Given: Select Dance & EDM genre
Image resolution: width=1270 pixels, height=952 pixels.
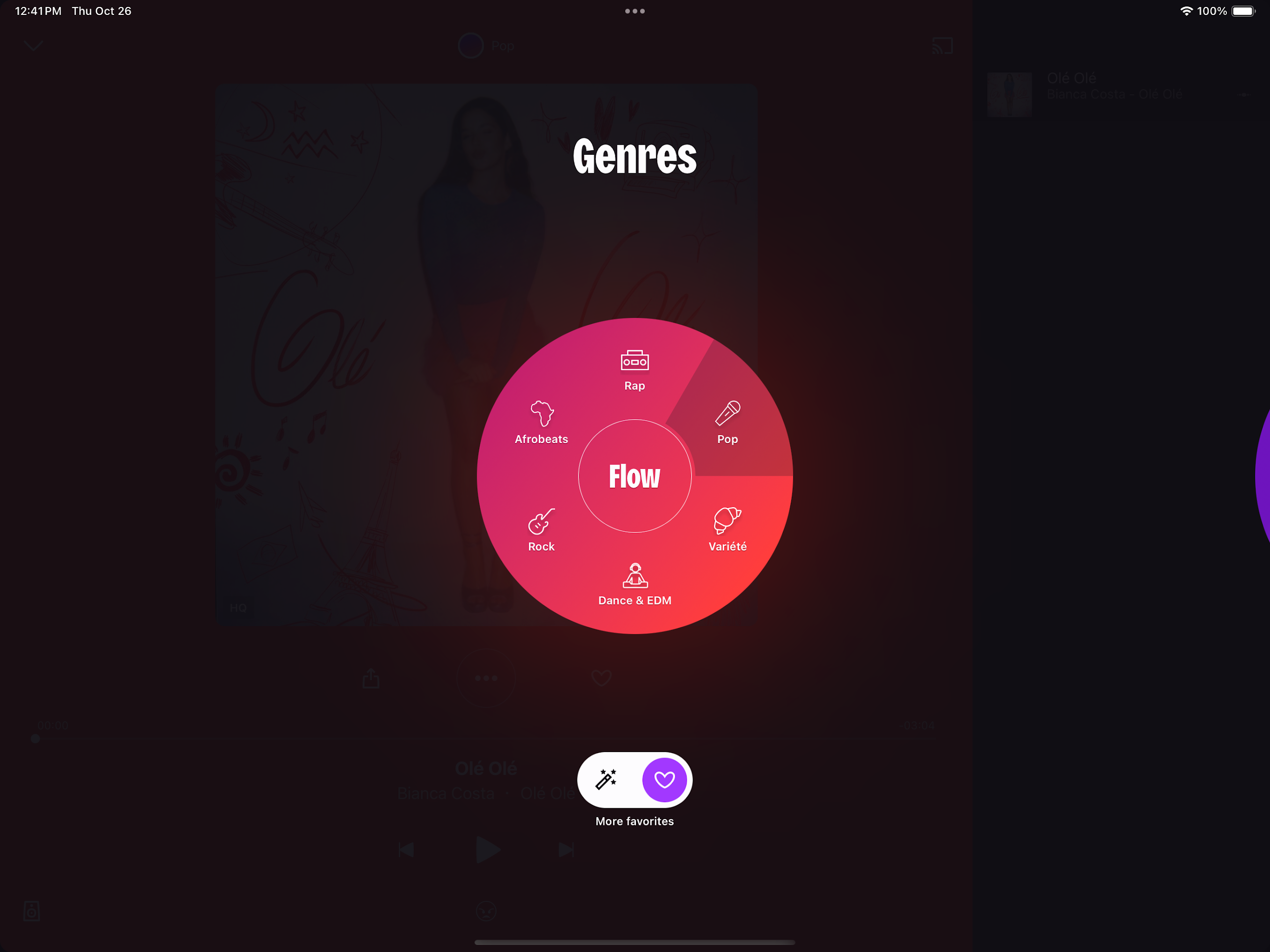Looking at the screenshot, I should coord(635,584).
